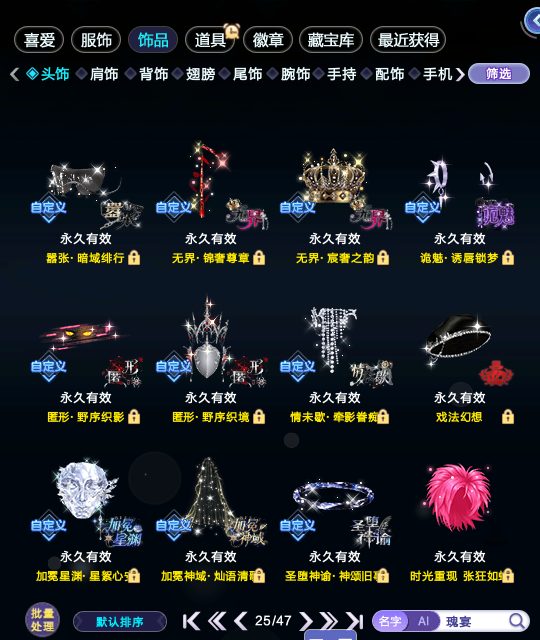Go to the next page
Screen dimensions: 540x640
[305, 621]
